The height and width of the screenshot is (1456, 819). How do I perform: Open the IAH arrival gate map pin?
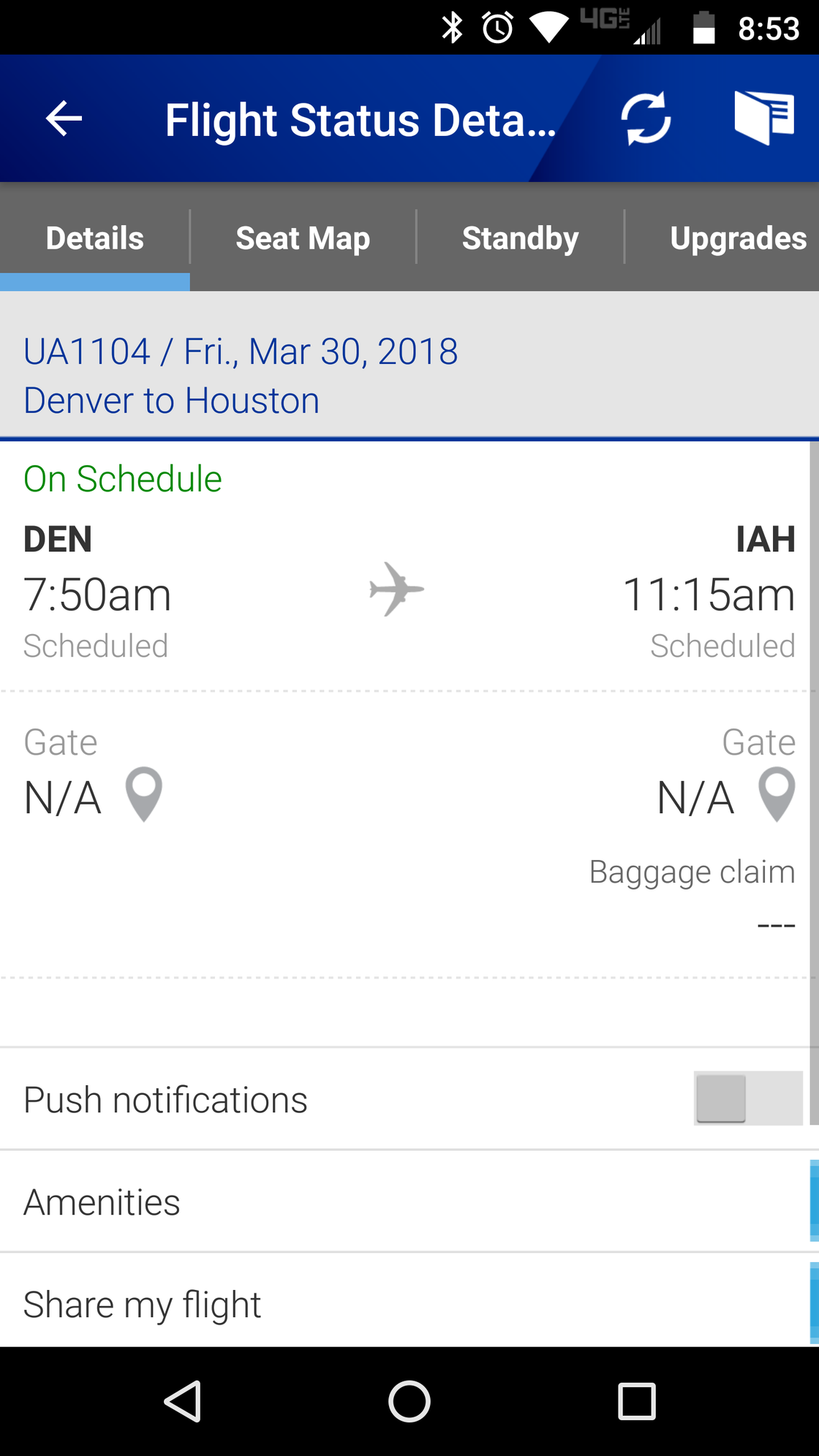777,794
